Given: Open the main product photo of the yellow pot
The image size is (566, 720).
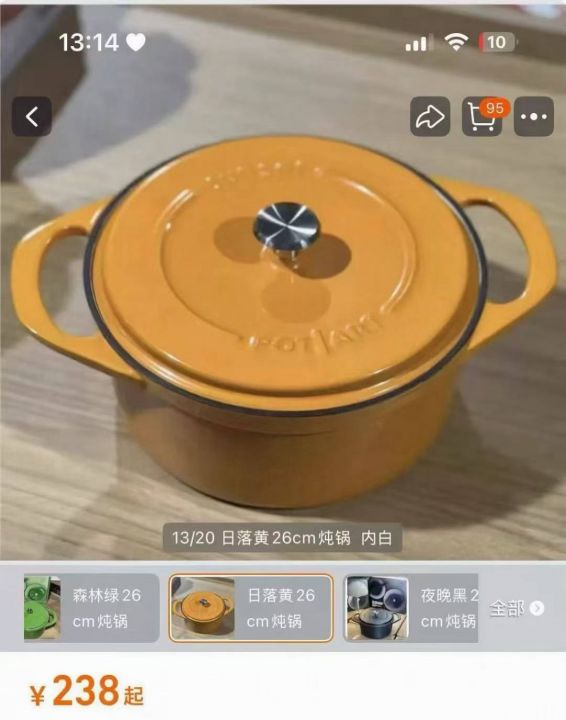Looking at the screenshot, I should click(x=283, y=321).
